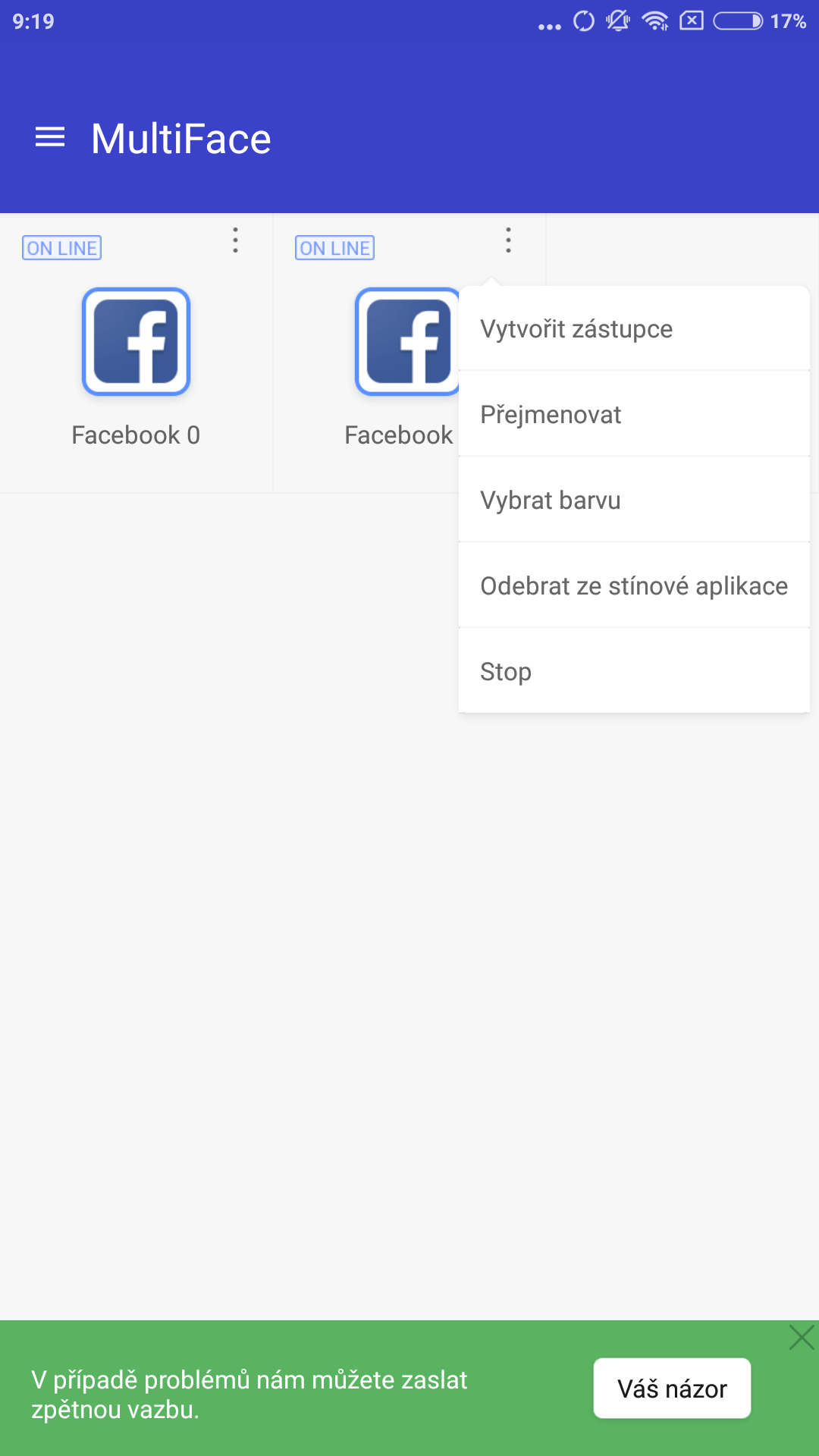Viewport: 819px width, 1456px height.
Task: Tap Stop in the popup menu
Action: coord(634,672)
